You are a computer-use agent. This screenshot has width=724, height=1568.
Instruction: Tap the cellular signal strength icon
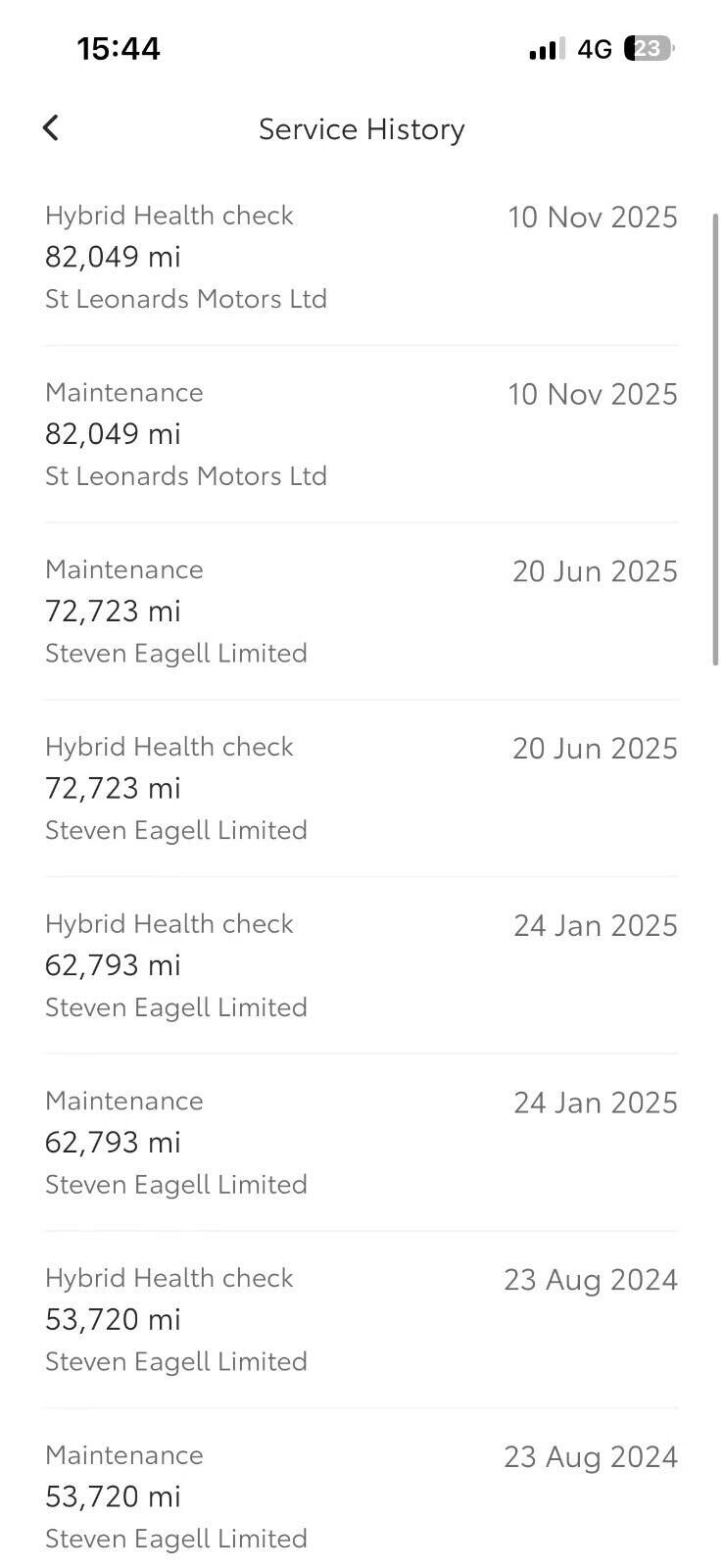(545, 48)
